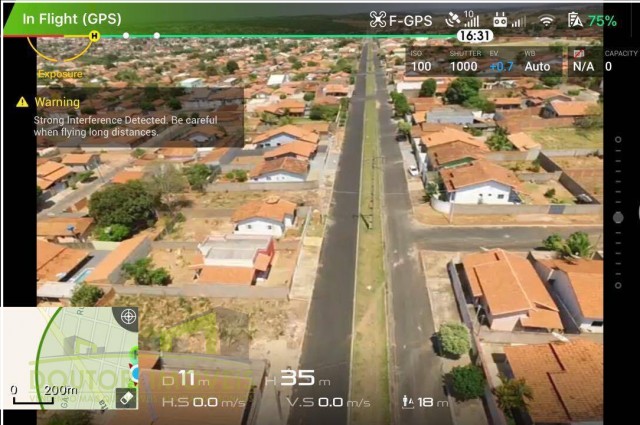The image size is (640, 425).
Task: Open flight mode settings via F-GPS
Action: click(x=402, y=19)
